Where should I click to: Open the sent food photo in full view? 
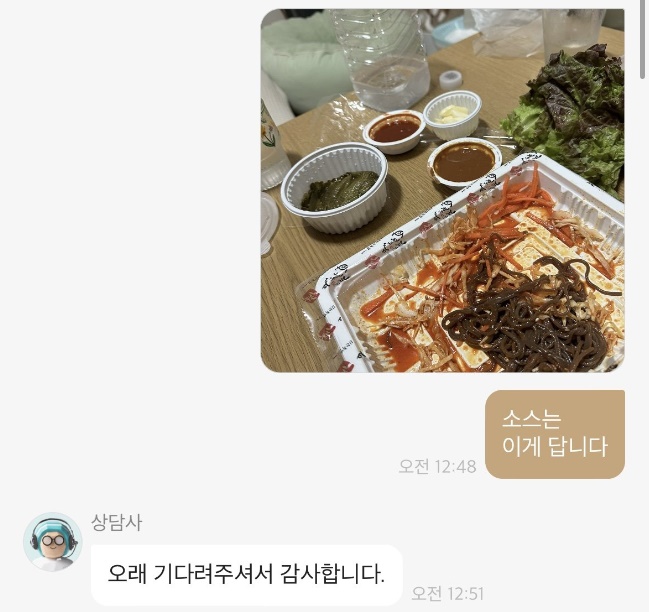tap(442, 190)
